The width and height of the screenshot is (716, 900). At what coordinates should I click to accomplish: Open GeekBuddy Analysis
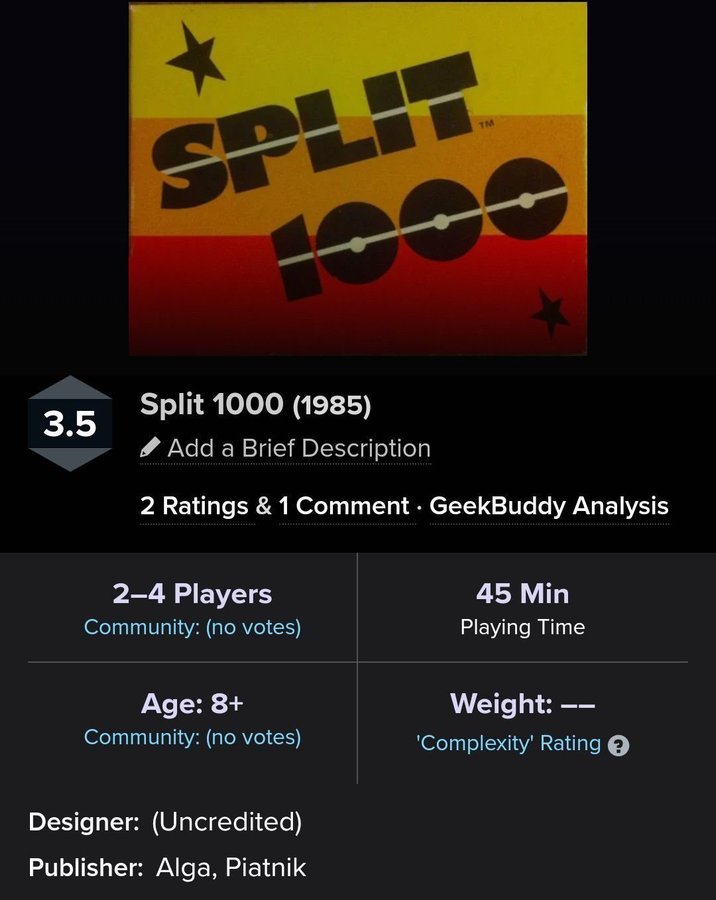[548, 506]
